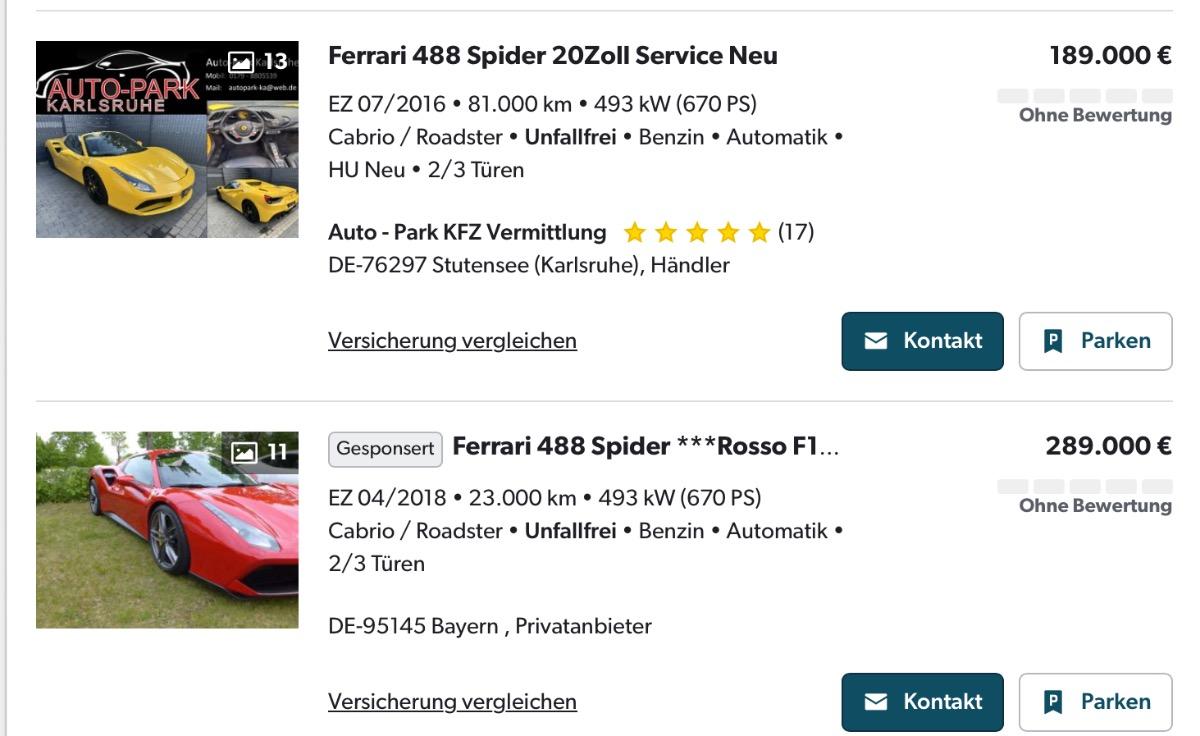Image resolution: width=1200 pixels, height=736 pixels.
Task: Open sponsored listing Ferrari 488 Spider Rosso
Action: (x=645, y=447)
